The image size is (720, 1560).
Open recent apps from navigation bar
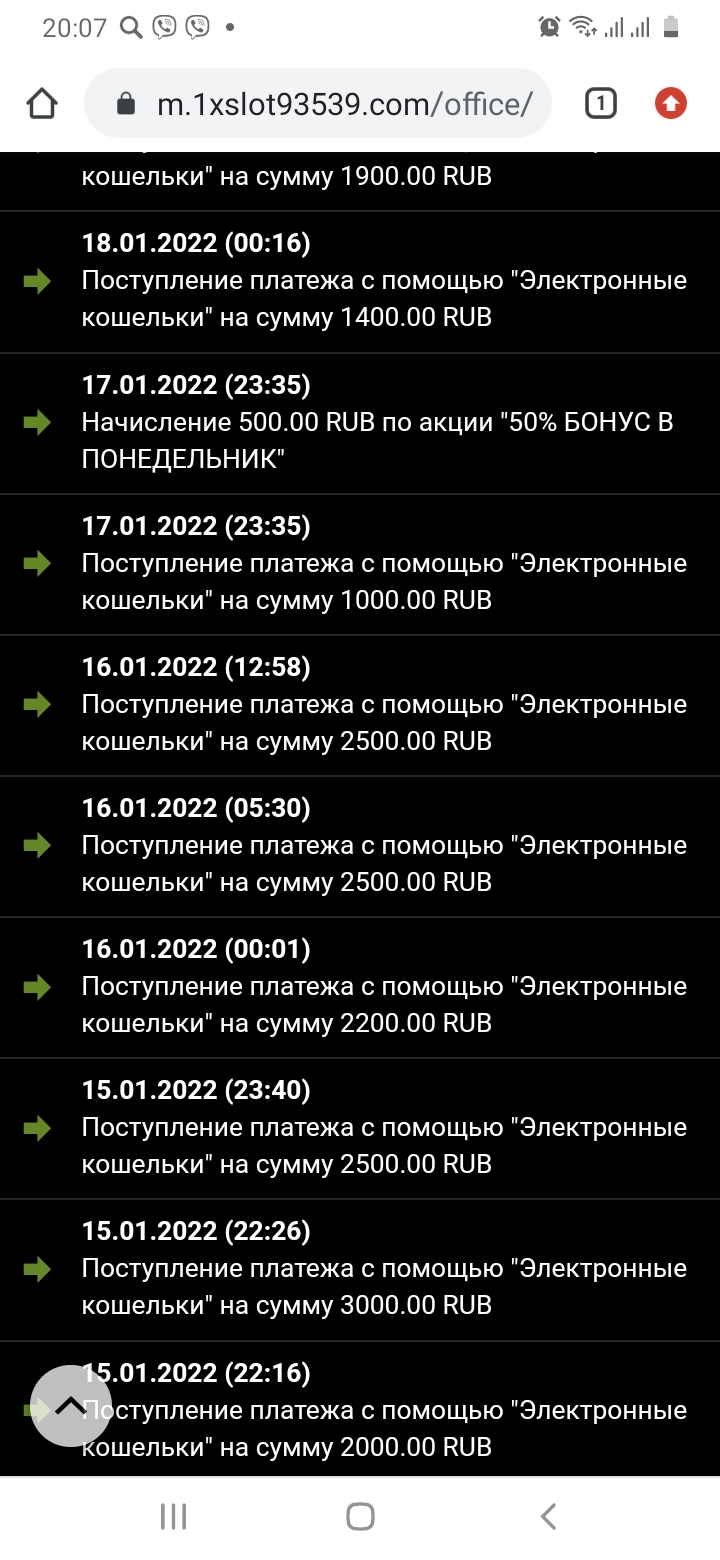(173, 1516)
